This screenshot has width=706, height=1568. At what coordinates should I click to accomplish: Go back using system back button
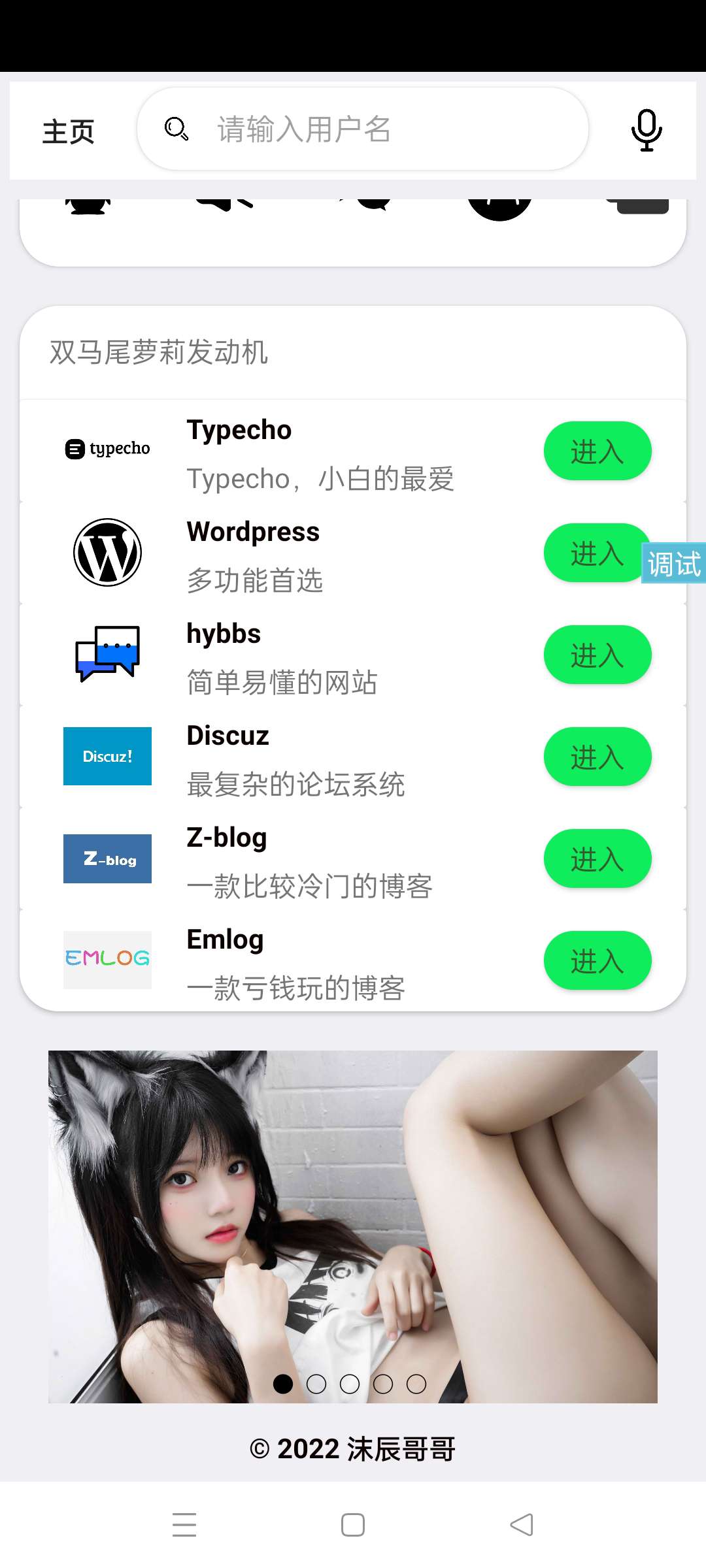point(522,1525)
